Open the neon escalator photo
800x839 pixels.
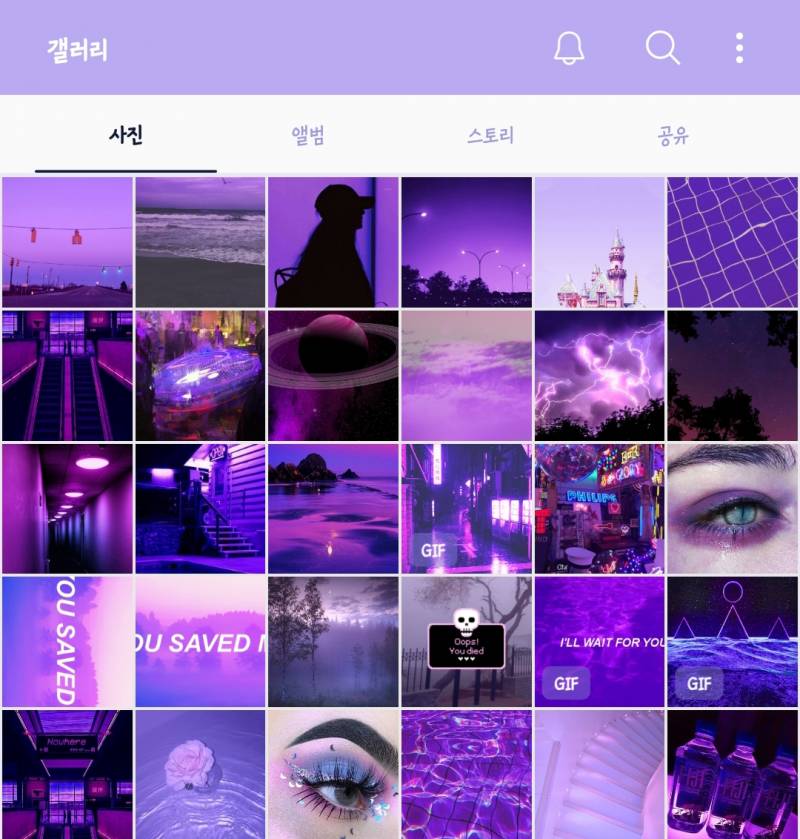66,375
